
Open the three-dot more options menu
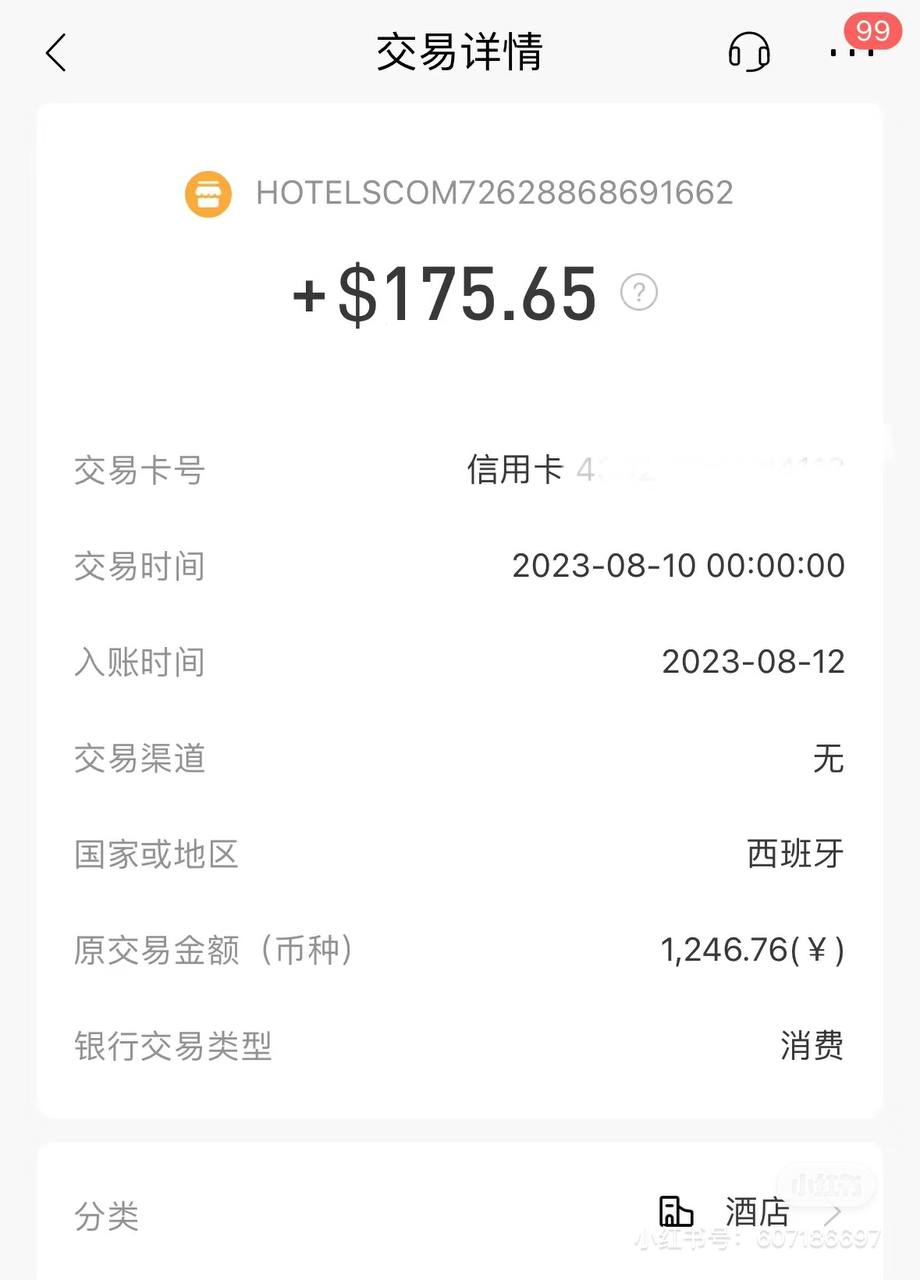coord(849,53)
